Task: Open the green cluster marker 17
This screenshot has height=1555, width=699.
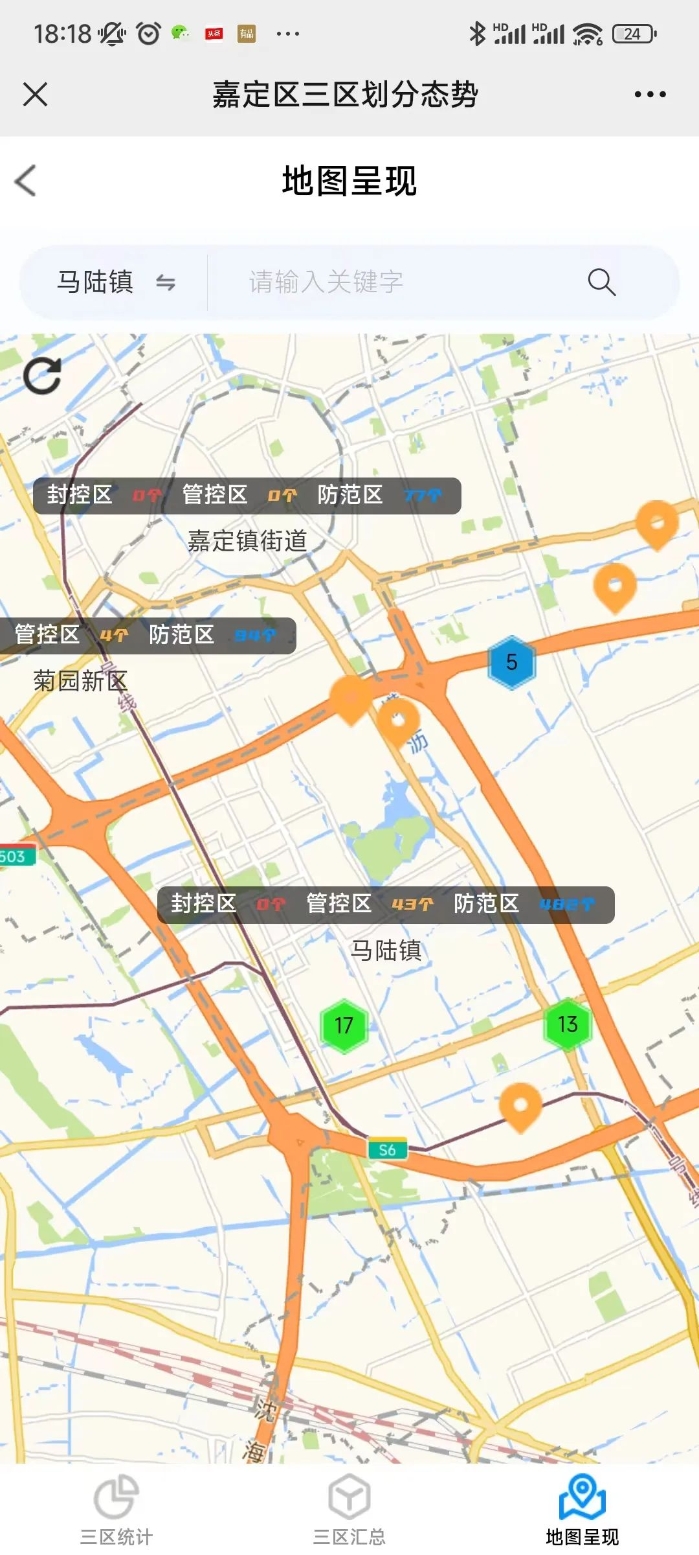Action: pos(344,1025)
